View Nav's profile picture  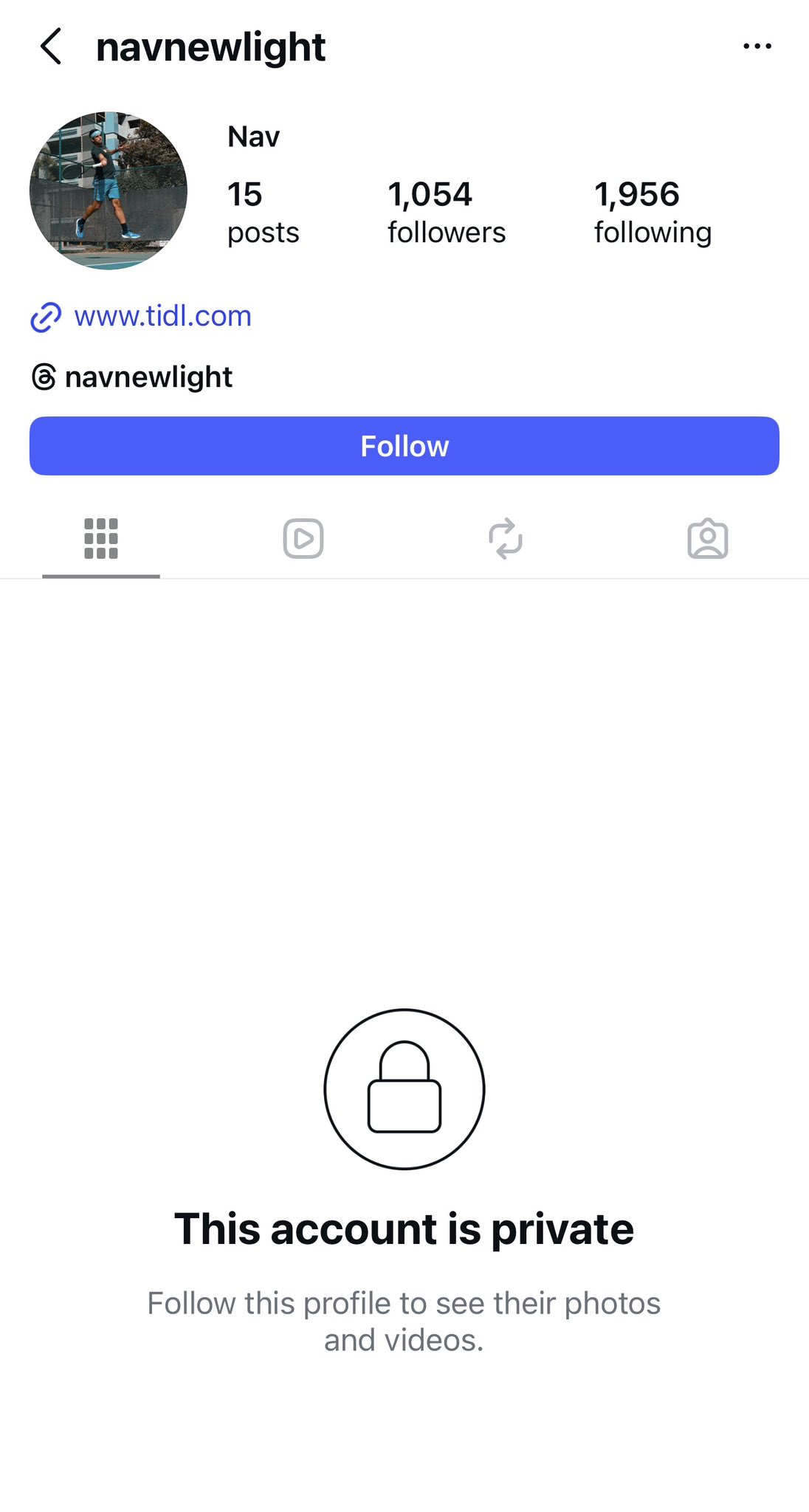click(109, 190)
